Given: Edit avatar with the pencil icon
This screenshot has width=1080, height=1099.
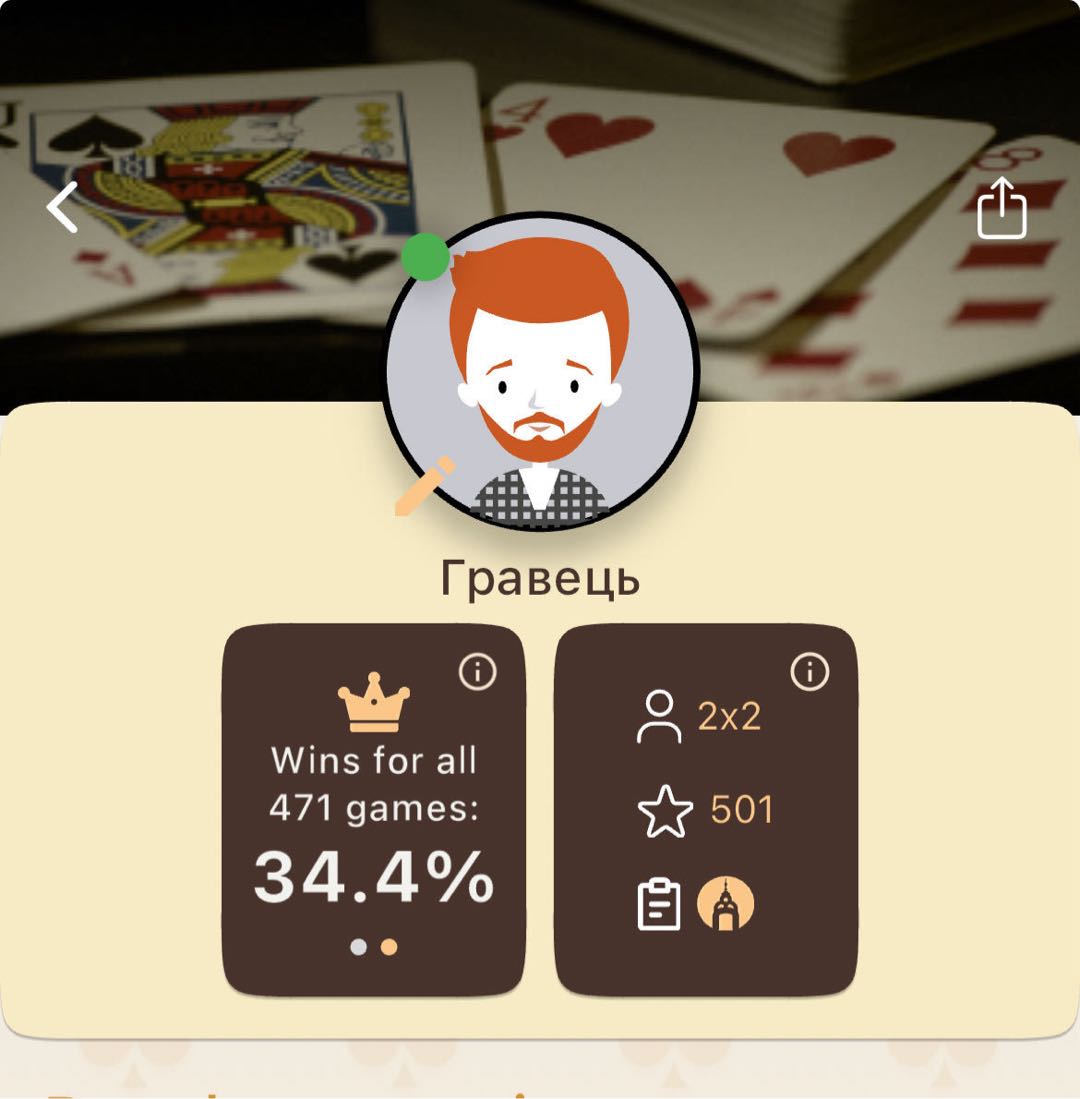Looking at the screenshot, I should point(426,485).
